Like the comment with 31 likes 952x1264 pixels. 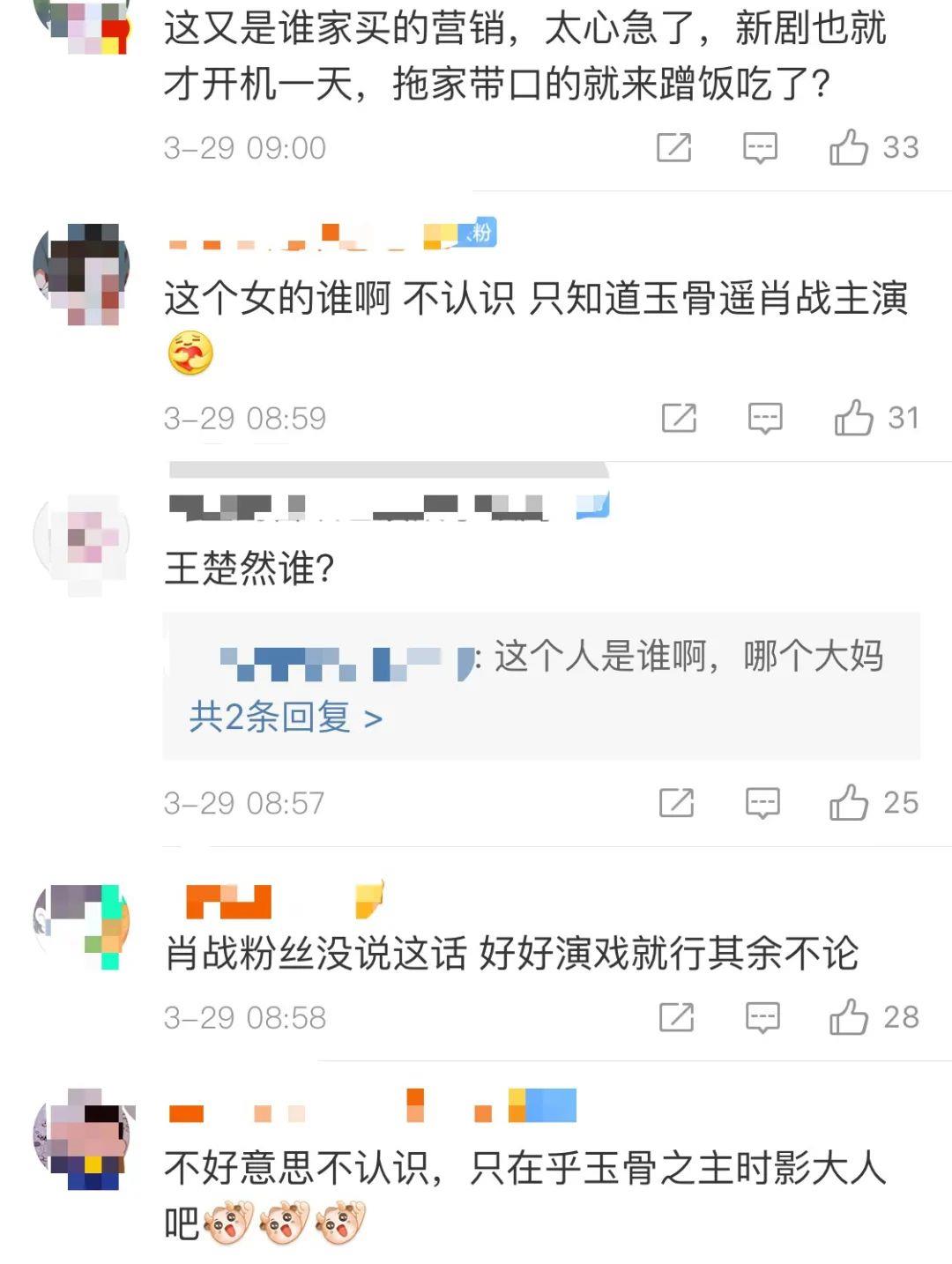pyautogui.click(x=852, y=418)
